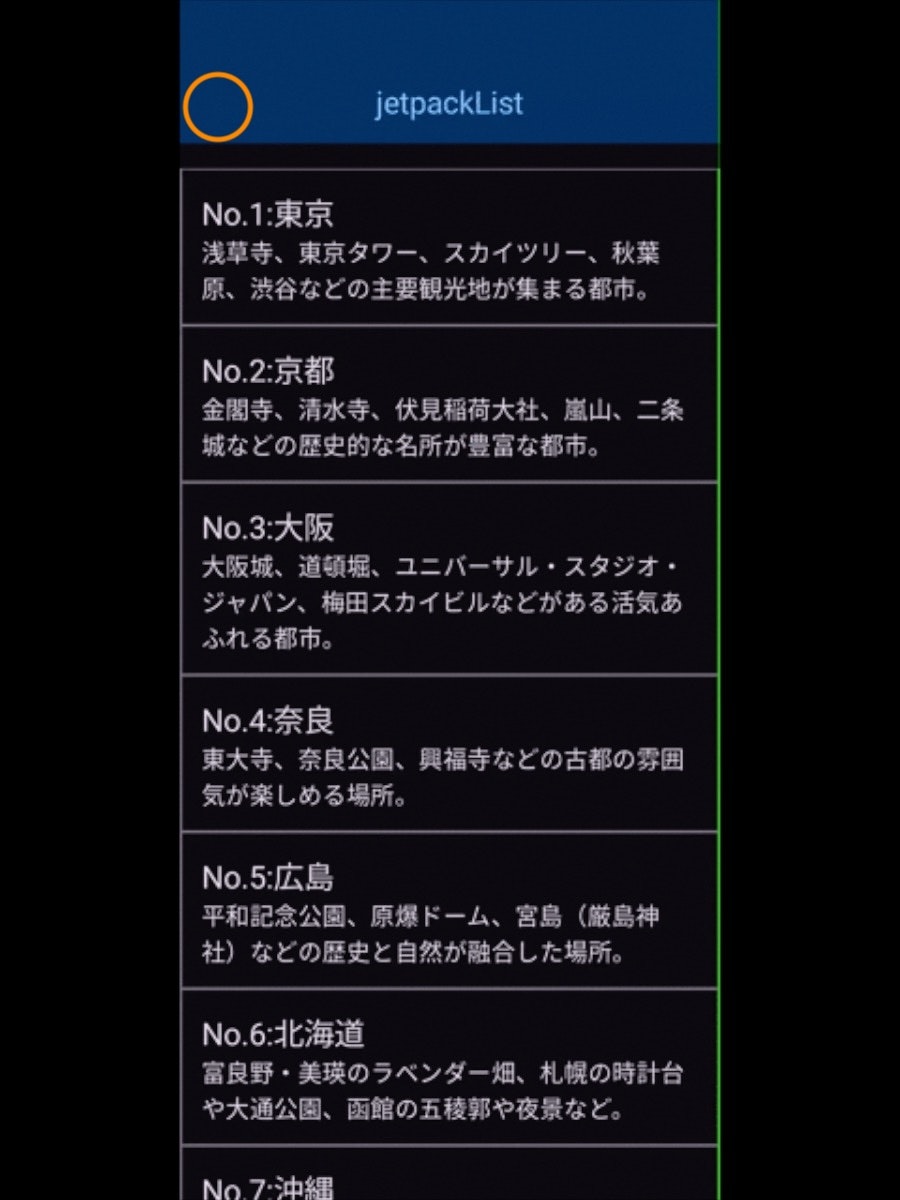Tap the No.4 奈良 row

pyautogui.click(x=449, y=754)
